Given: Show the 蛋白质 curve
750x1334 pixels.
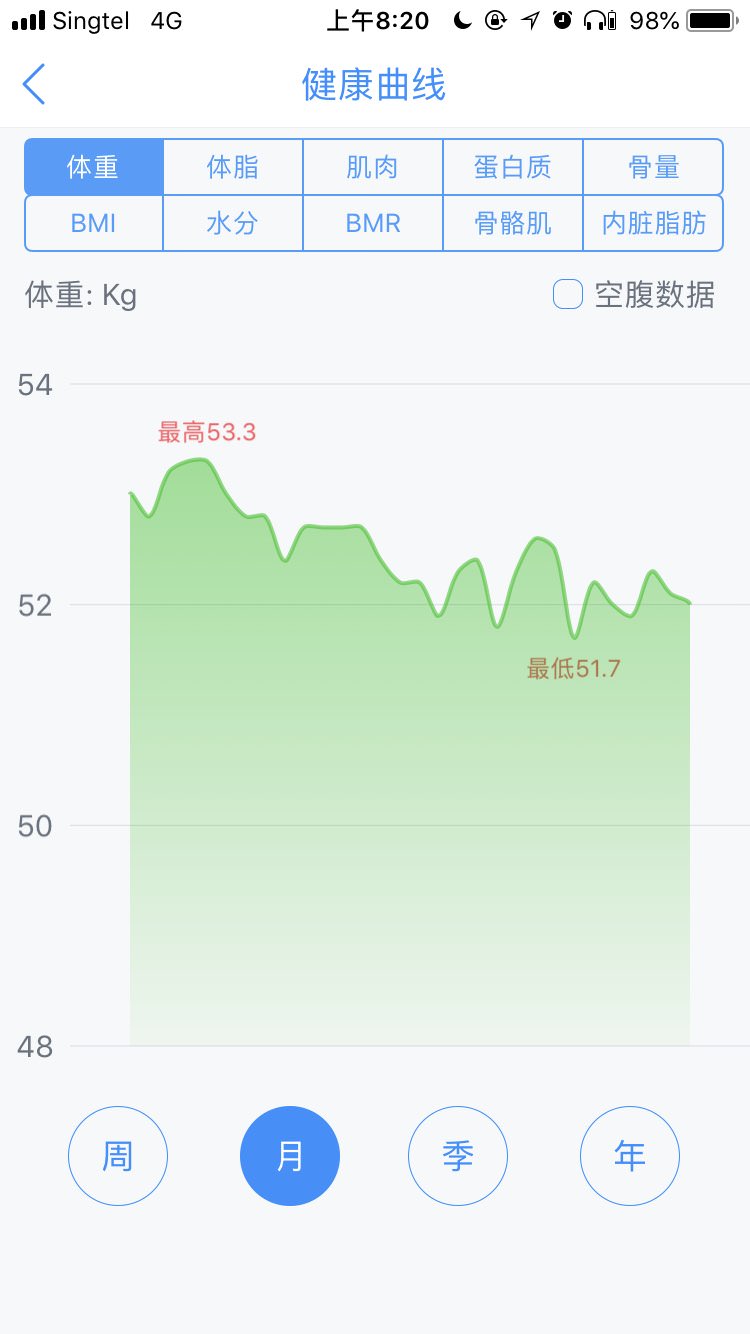Looking at the screenshot, I should (513, 167).
